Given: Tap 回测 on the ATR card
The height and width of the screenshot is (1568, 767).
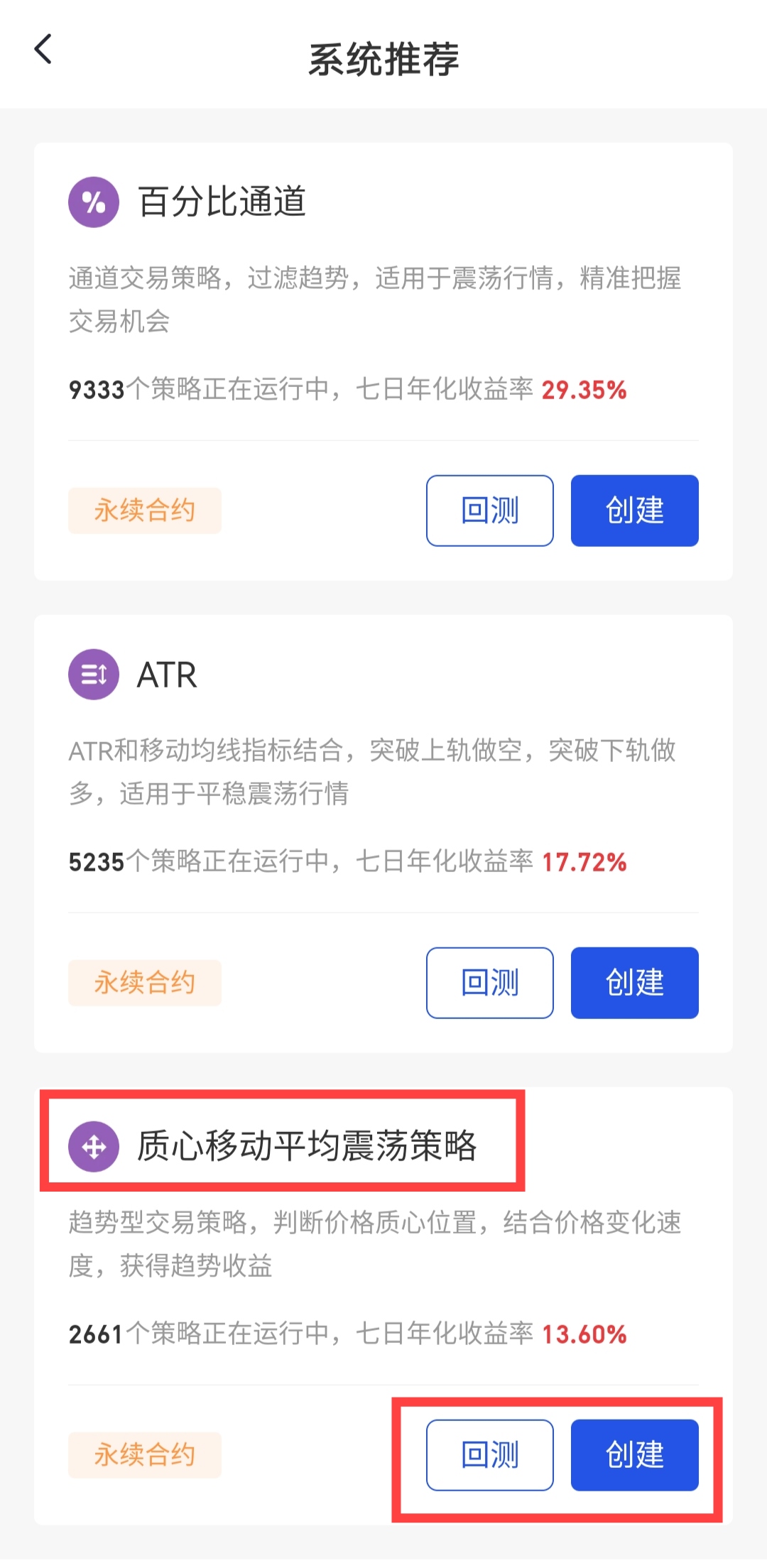Looking at the screenshot, I should (489, 983).
